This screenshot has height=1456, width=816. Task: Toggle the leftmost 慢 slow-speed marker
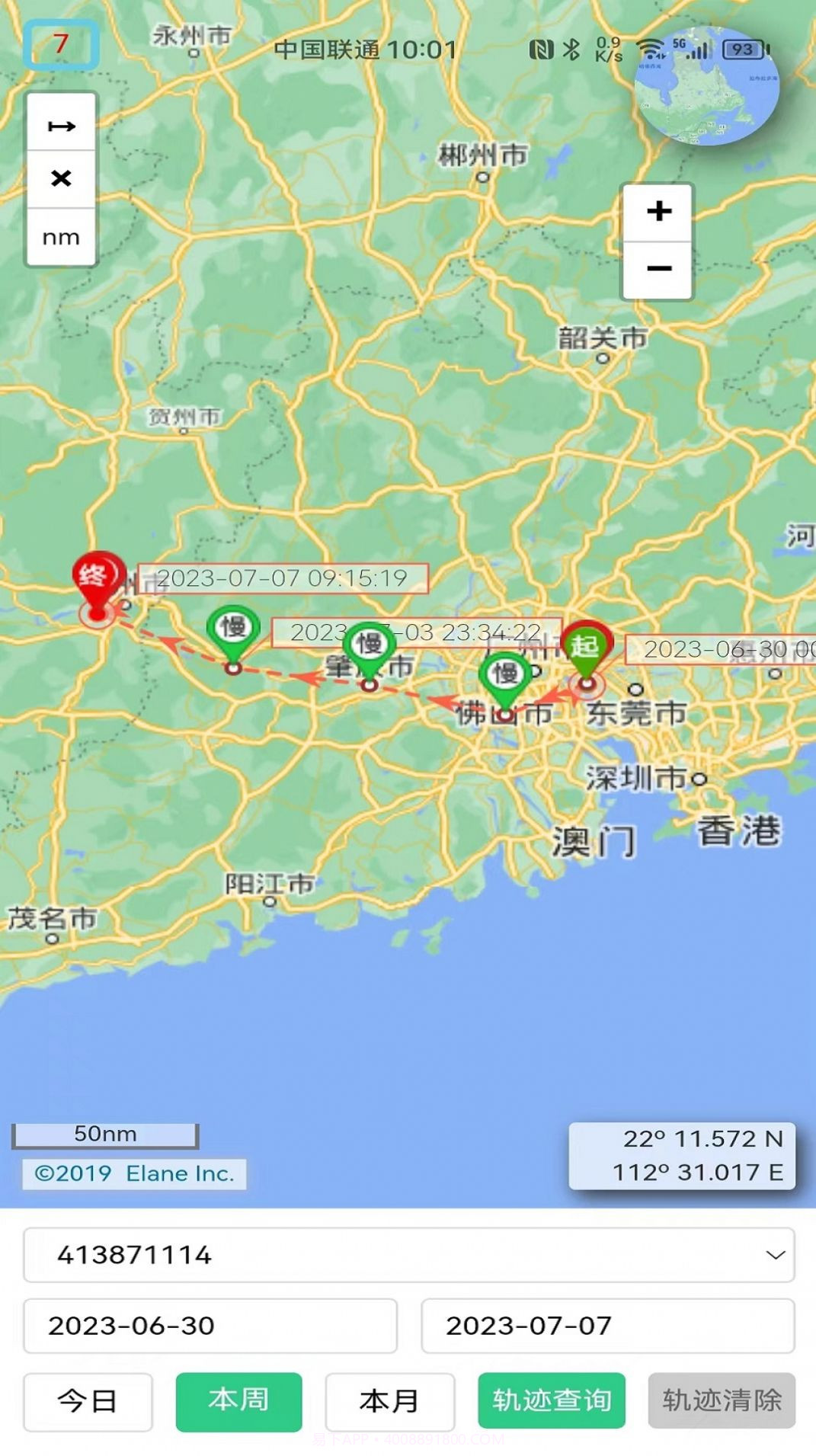pos(234,627)
